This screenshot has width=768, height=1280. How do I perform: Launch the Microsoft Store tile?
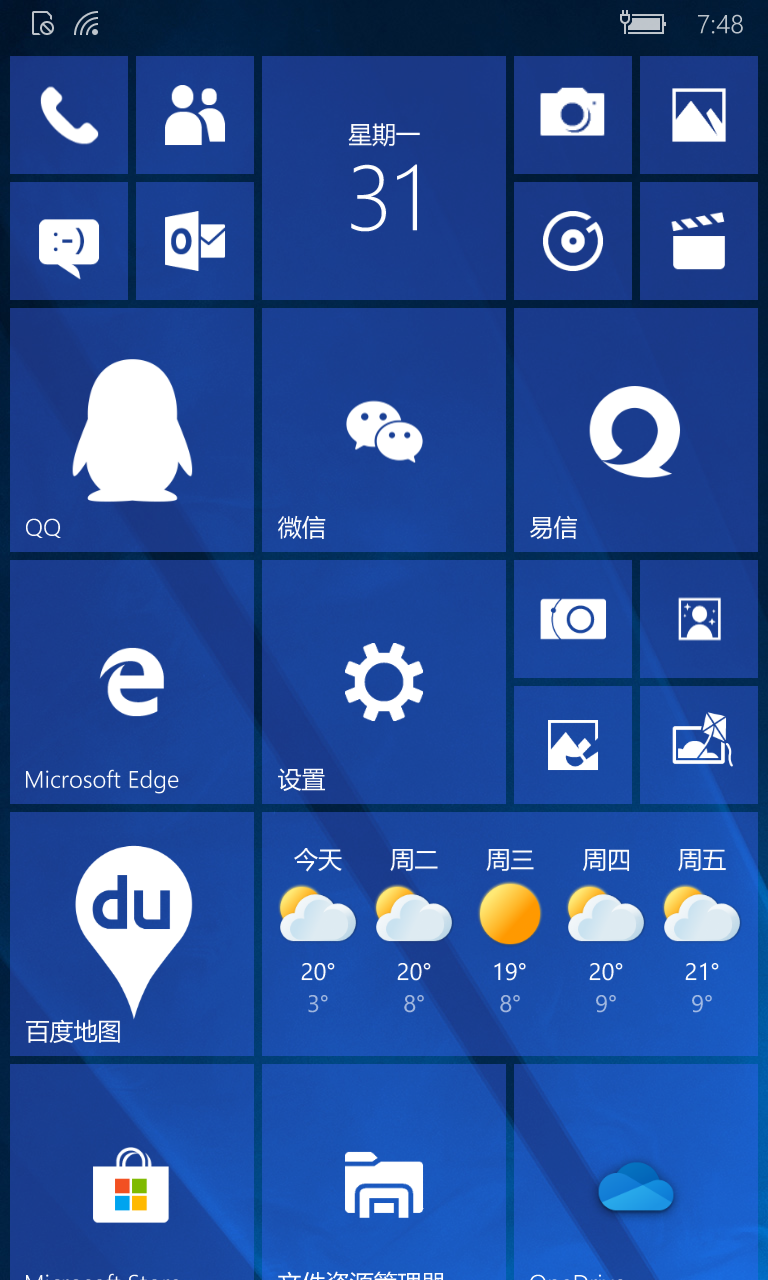pyautogui.click(x=132, y=1172)
